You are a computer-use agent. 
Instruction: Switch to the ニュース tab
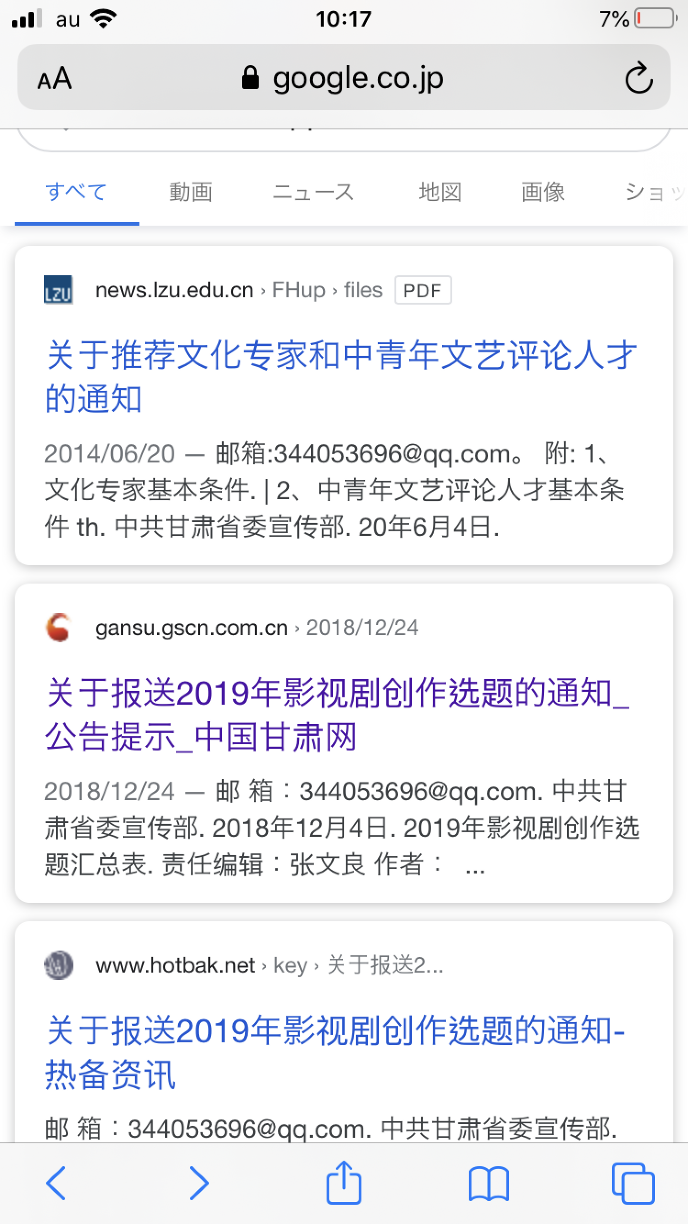(x=313, y=192)
